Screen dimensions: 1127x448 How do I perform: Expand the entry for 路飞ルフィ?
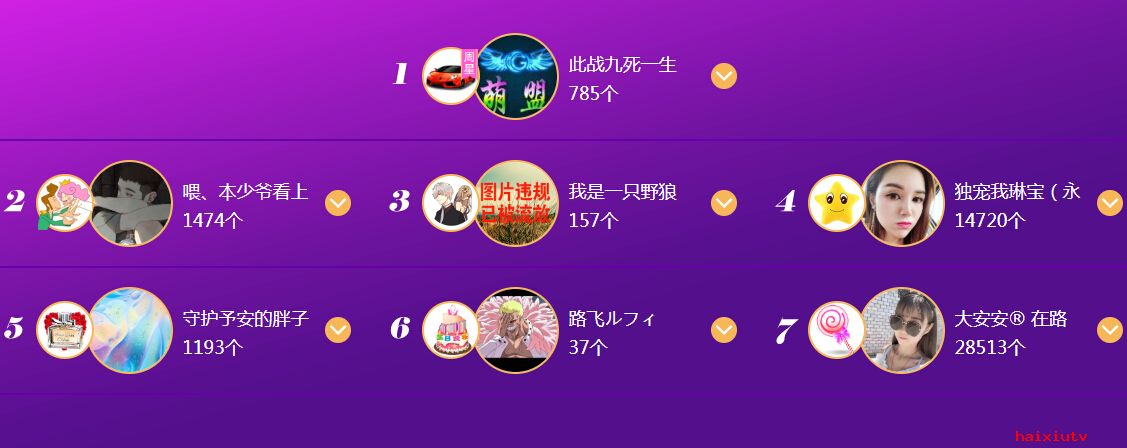point(724,330)
